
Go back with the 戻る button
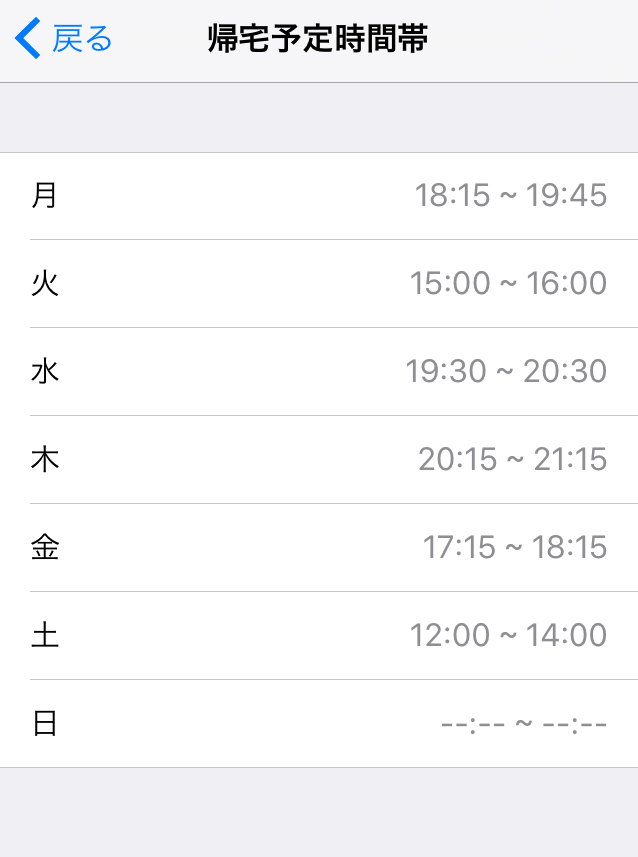coord(64,40)
